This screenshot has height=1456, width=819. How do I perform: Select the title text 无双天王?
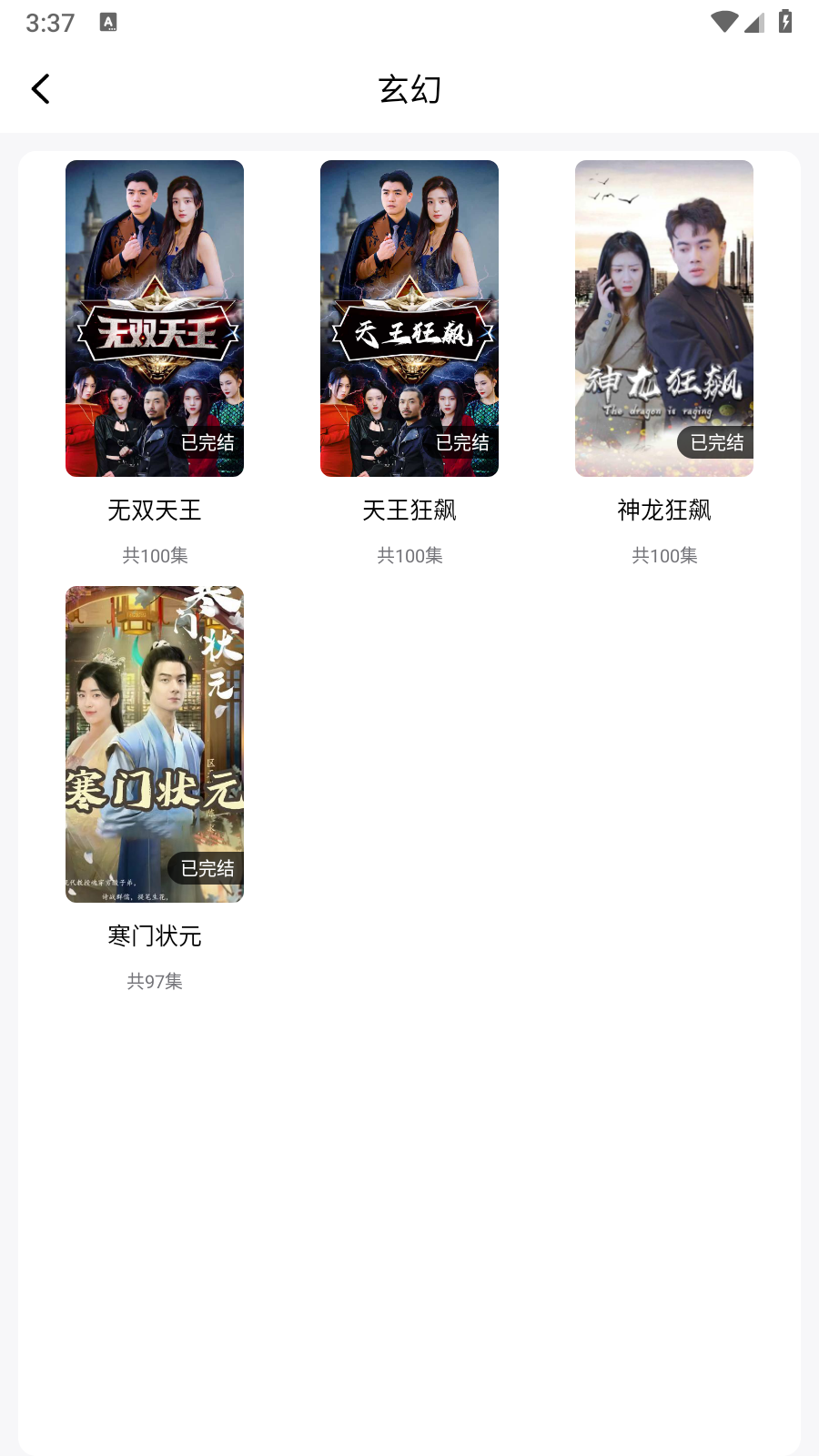pyautogui.click(x=154, y=511)
